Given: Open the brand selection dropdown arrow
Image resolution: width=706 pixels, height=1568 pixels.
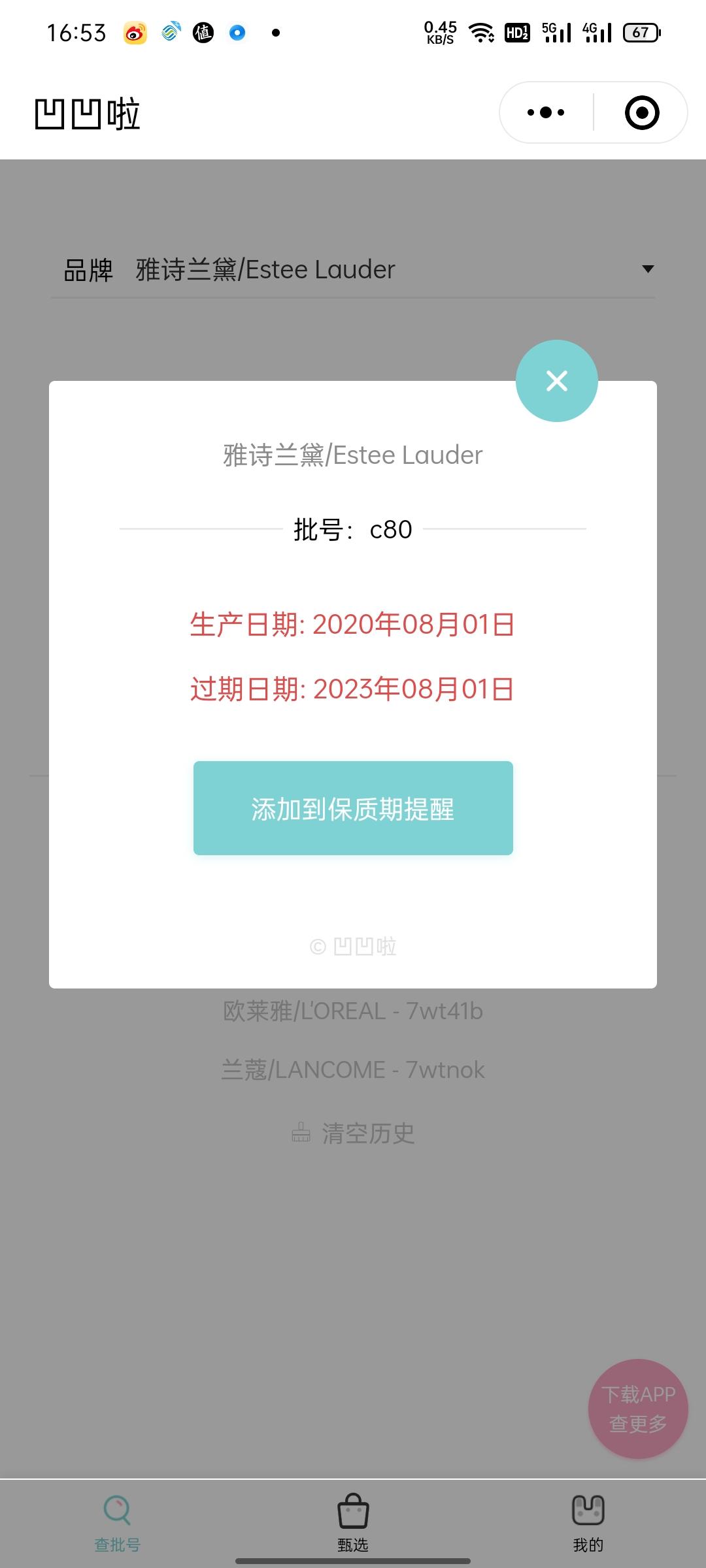Looking at the screenshot, I should click(x=648, y=269).
